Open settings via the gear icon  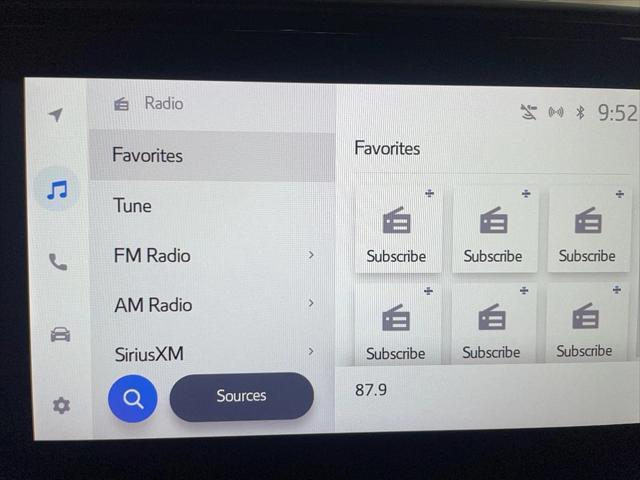click(x=61, y=405)
